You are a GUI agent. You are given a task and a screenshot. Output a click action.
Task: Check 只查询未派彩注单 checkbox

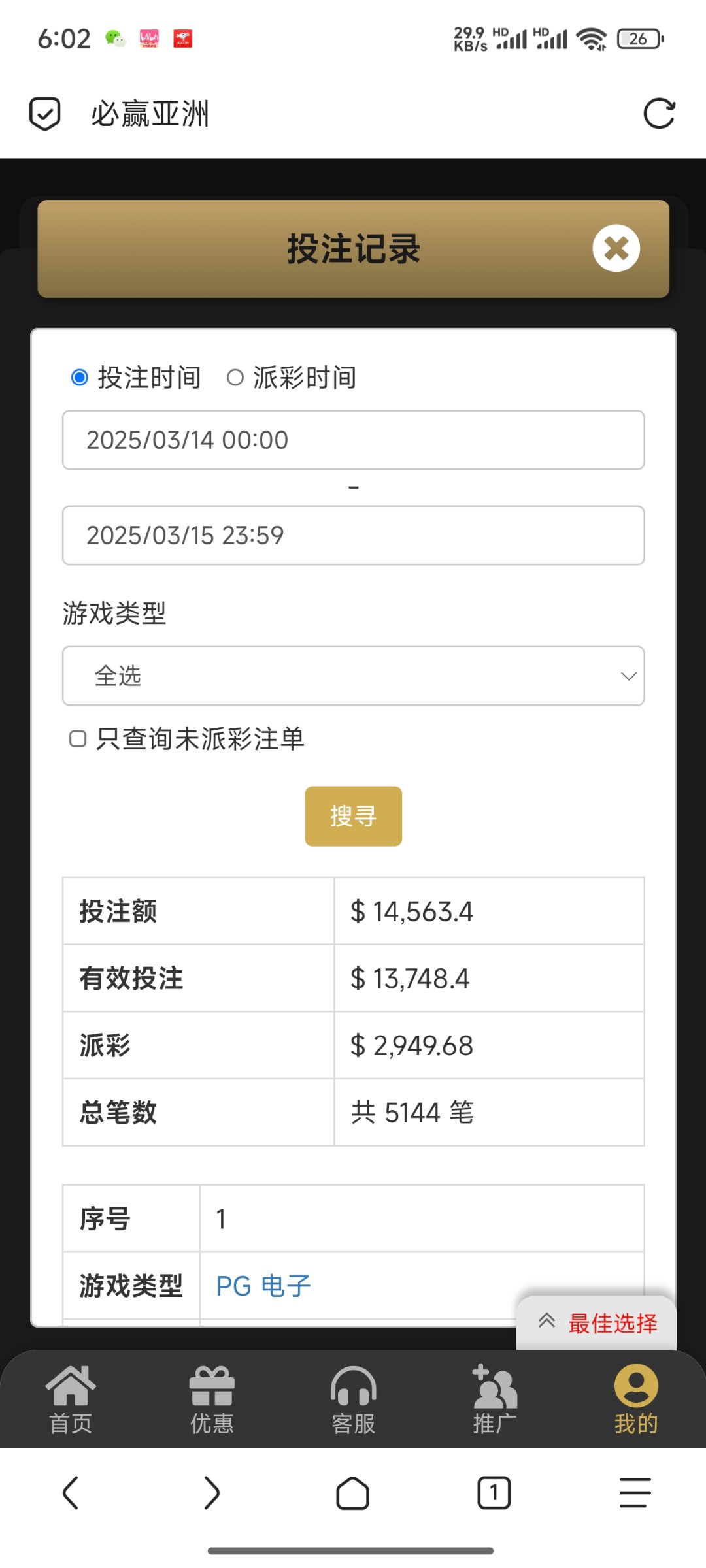[78, 739]
